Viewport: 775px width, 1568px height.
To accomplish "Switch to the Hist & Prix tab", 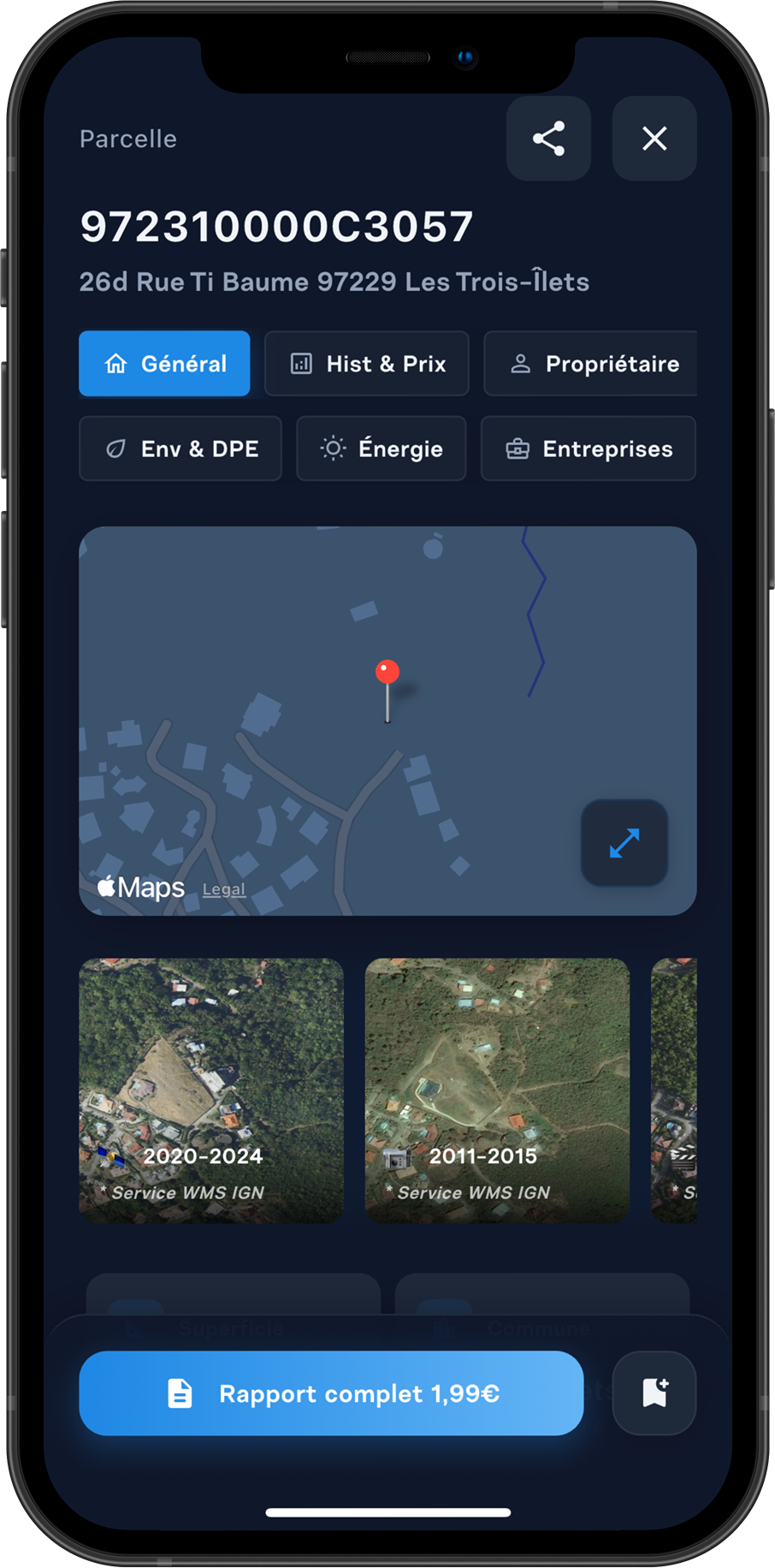I will click(x=367, y=364).
